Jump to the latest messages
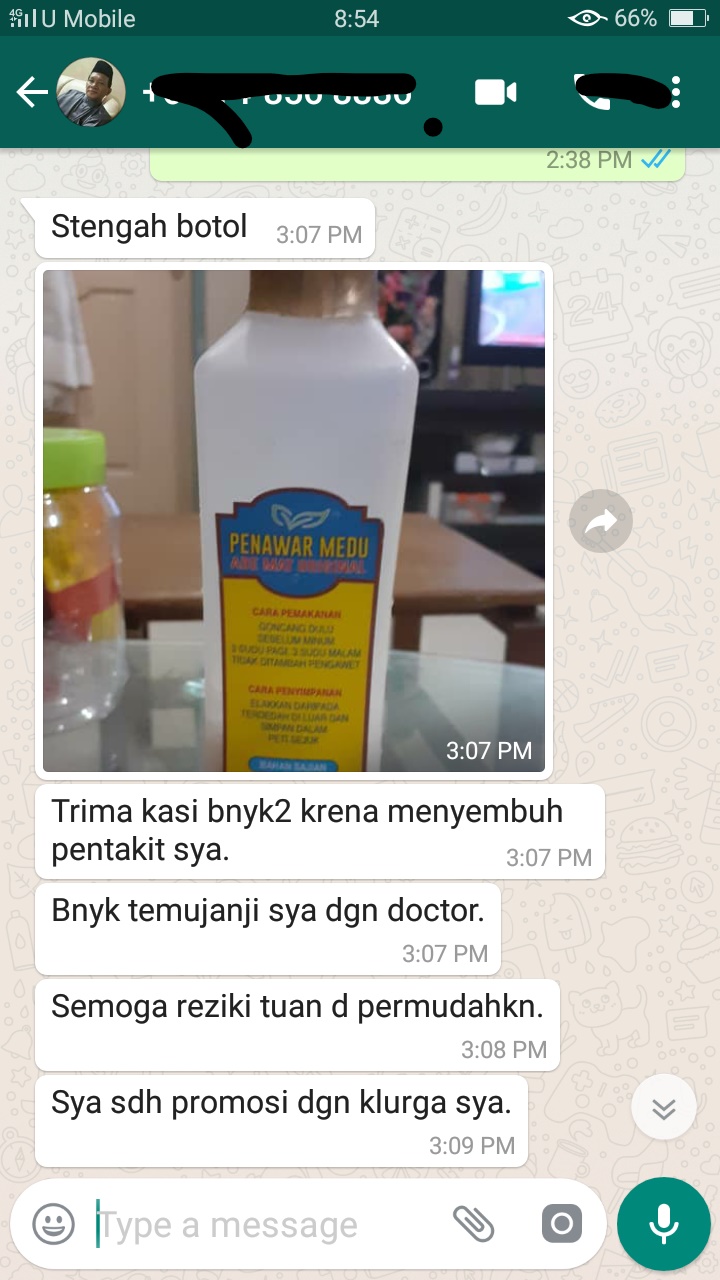 tap(664, 1107)
